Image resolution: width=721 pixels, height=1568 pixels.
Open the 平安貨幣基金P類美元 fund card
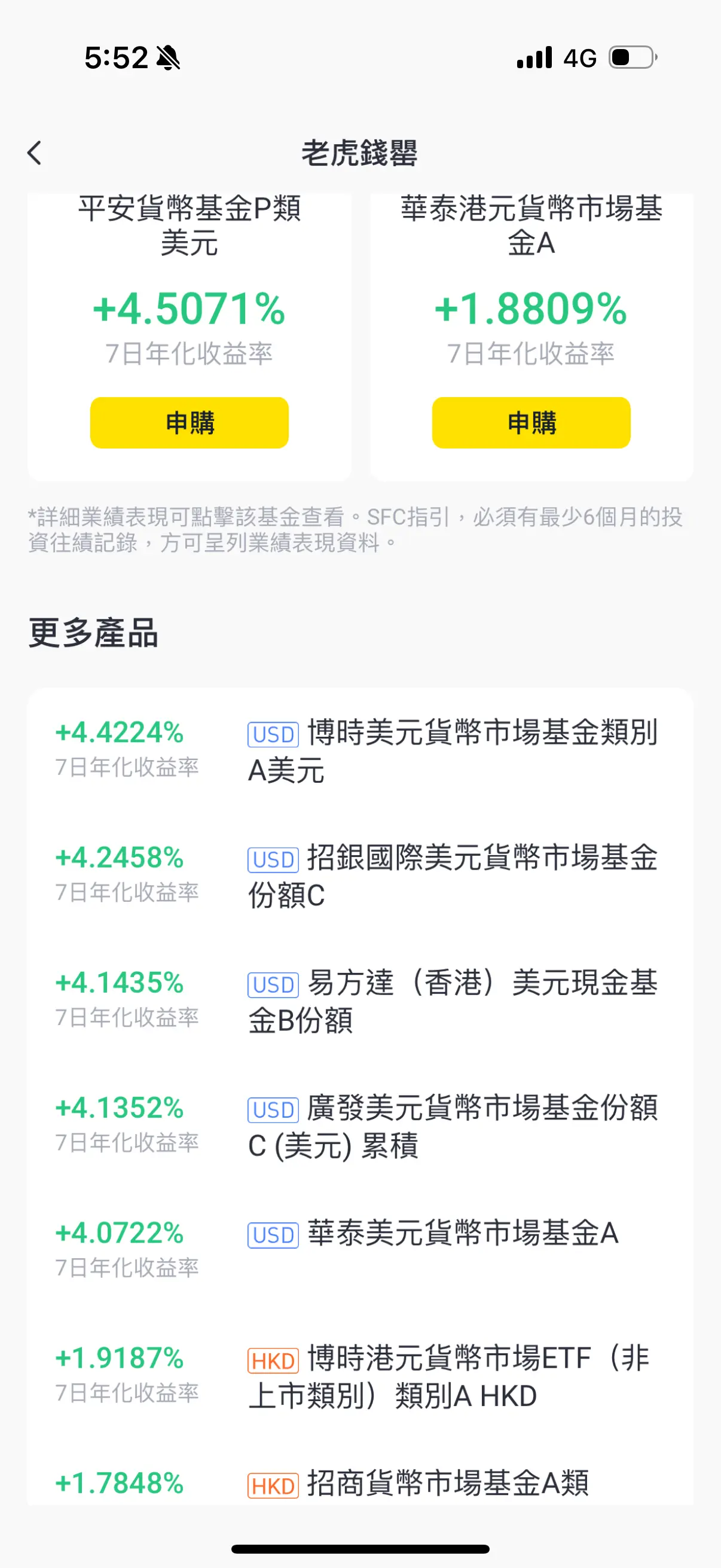(x=190, y=337)
